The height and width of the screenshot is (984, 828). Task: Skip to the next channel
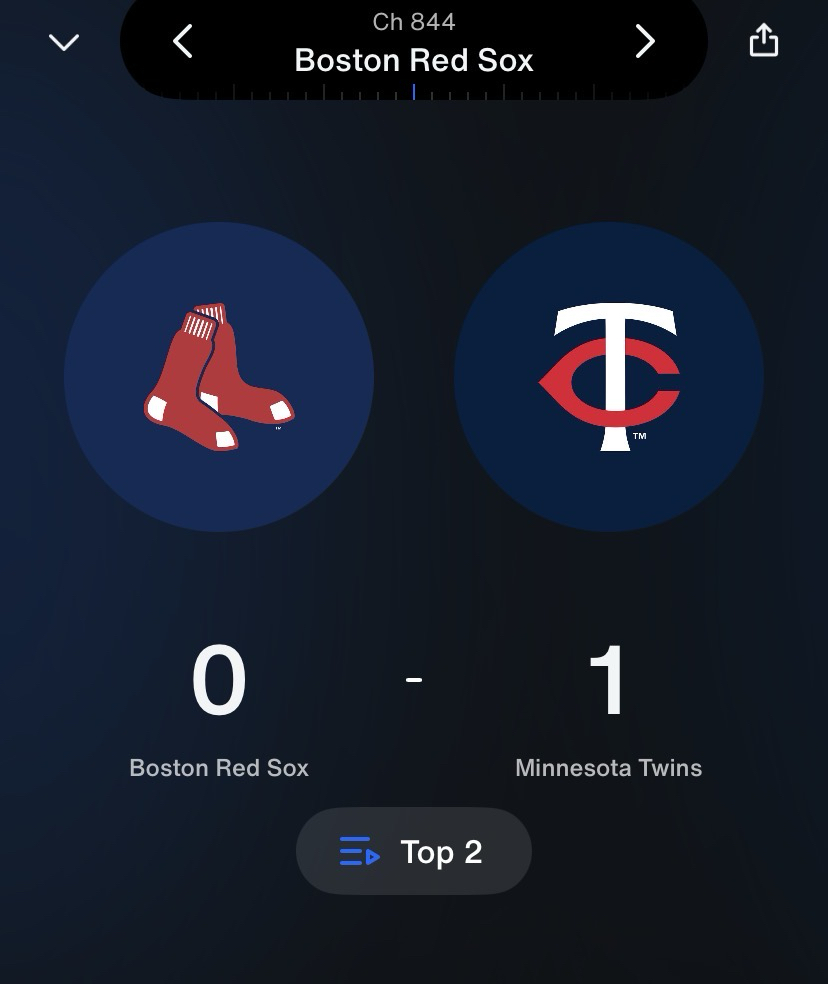tap(645, 42)
